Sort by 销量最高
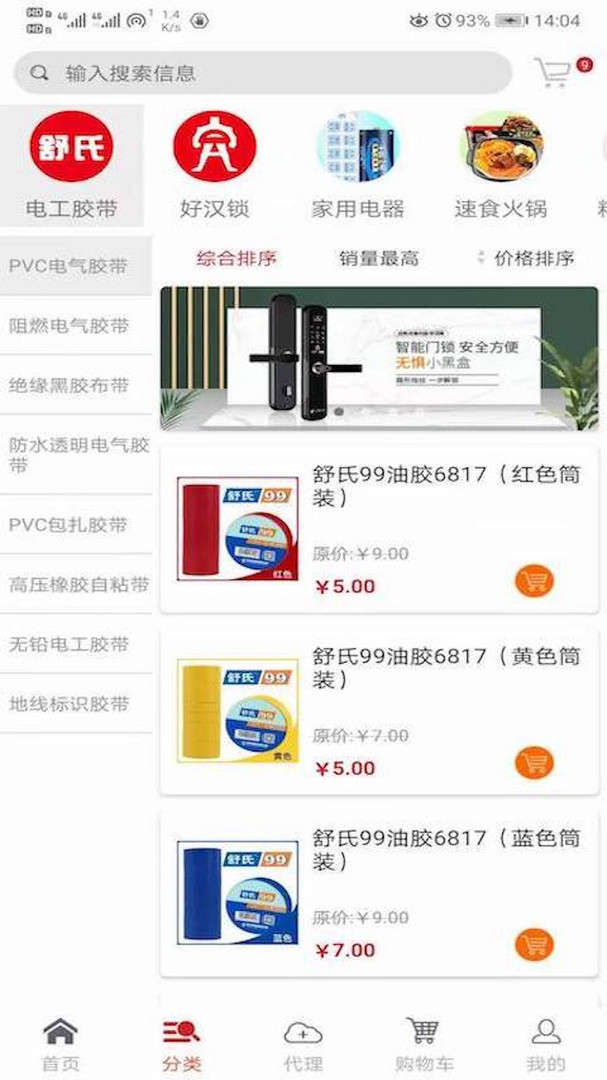Image resolution: width=607 pixels, height=1080 pixels. [378, 259]
